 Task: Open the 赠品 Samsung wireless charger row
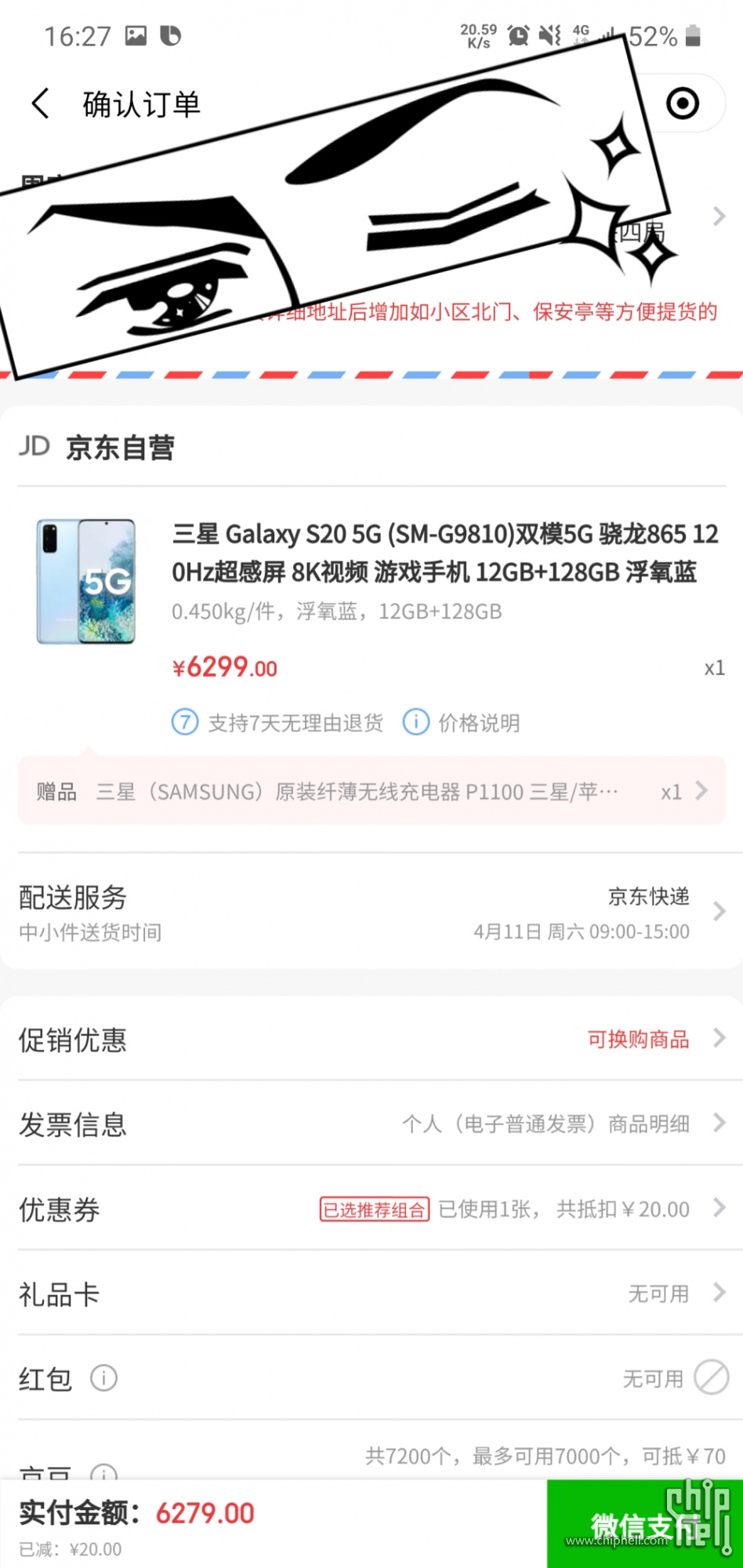click(371, 791)
